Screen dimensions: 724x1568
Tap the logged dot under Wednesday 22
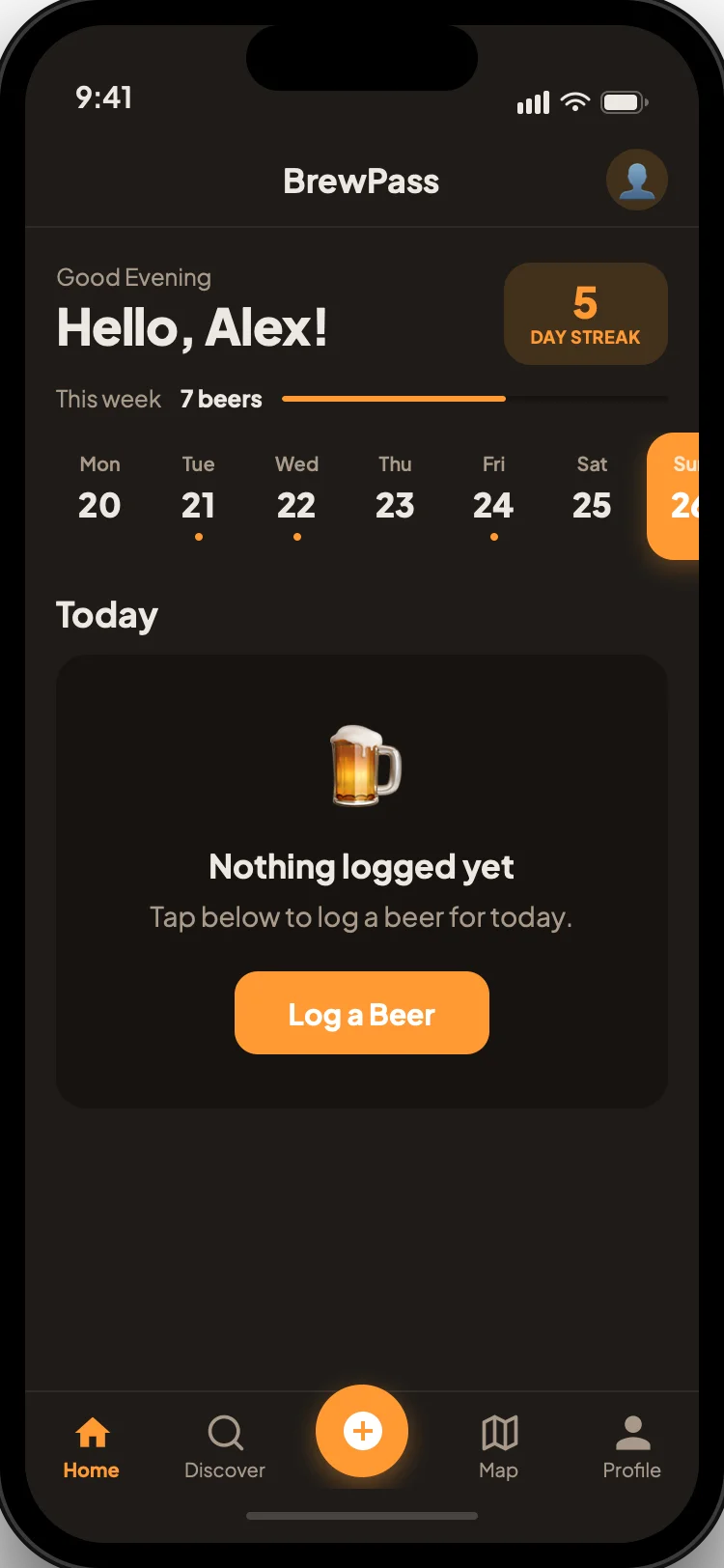tap(296, 537)
